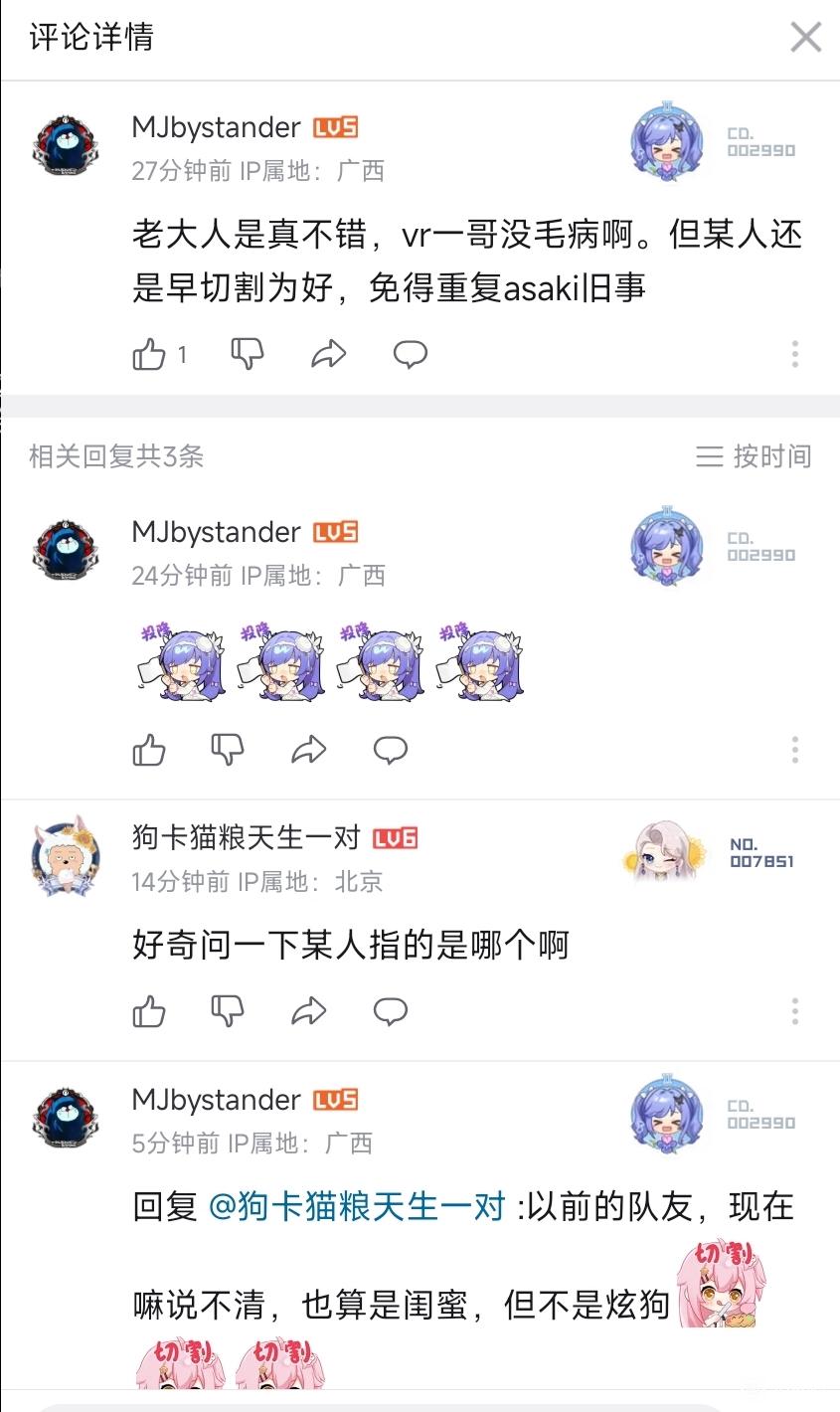Open more options on the sticker reply
This screenshot has width=840, height=1412.
[795, 750]
